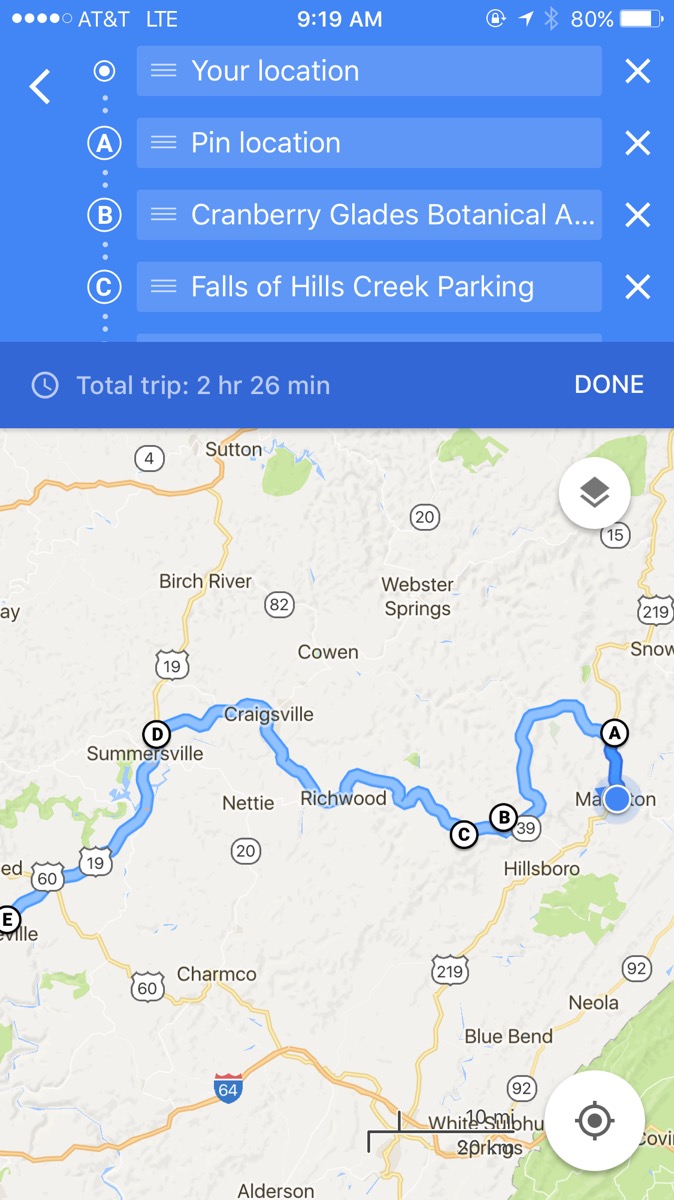This screenshot has height=1200, width=674.
Task: Remove the Cranberry Glades Botanical stop
Action: coord(637,215)
